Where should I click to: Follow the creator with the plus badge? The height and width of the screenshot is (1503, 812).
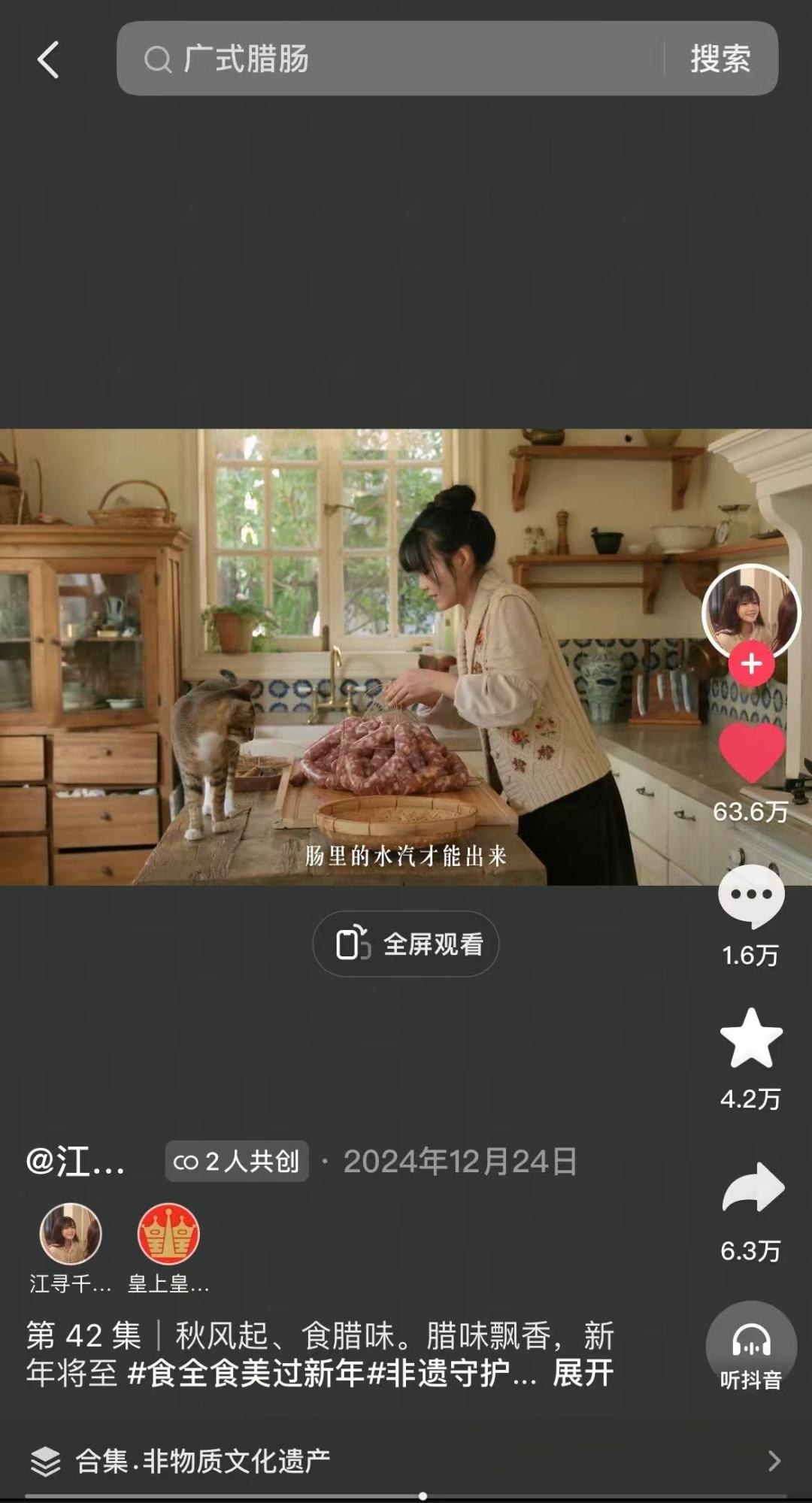[x=751, y=664]
